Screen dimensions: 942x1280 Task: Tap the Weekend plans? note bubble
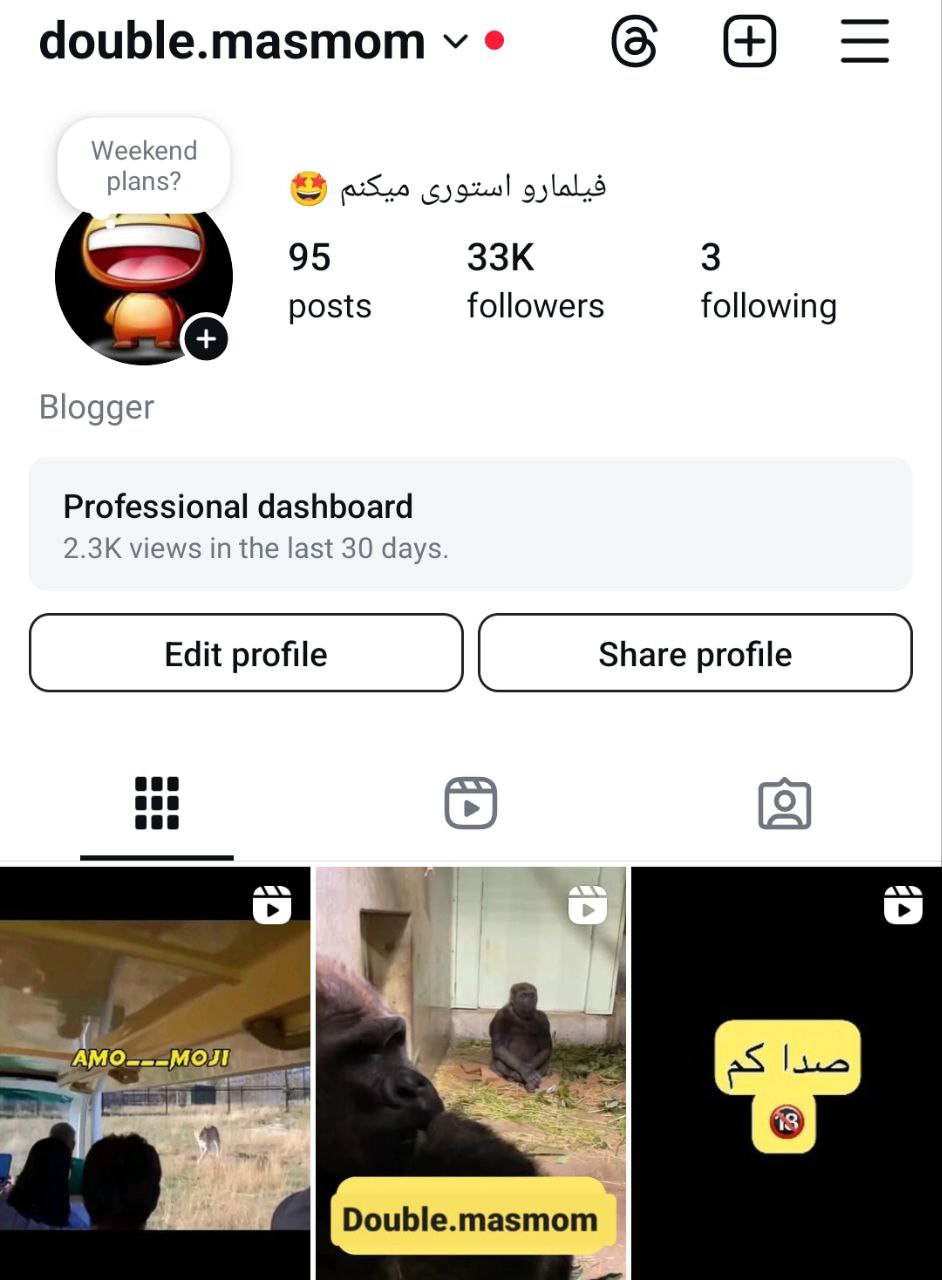click(144, 166)
